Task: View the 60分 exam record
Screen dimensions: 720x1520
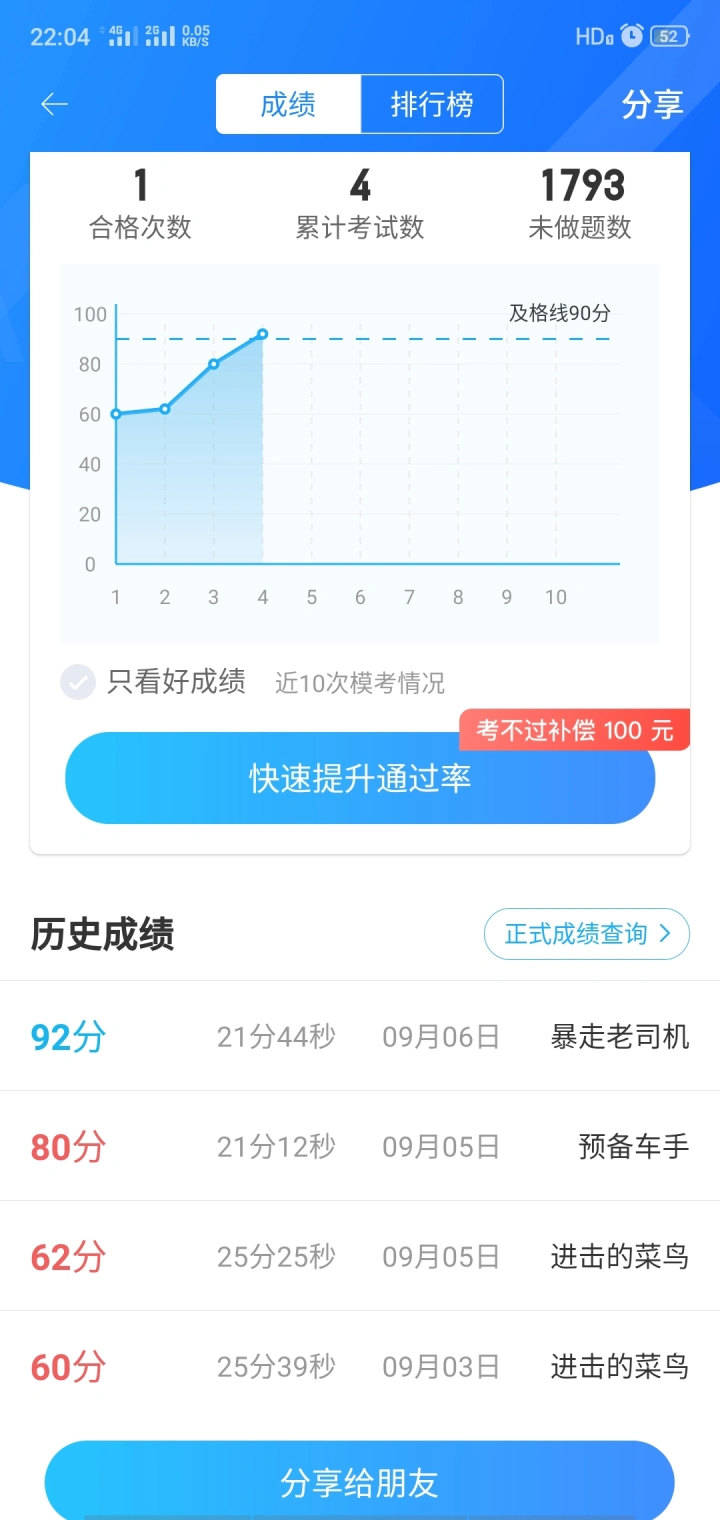Action: tap(360, 1366)
